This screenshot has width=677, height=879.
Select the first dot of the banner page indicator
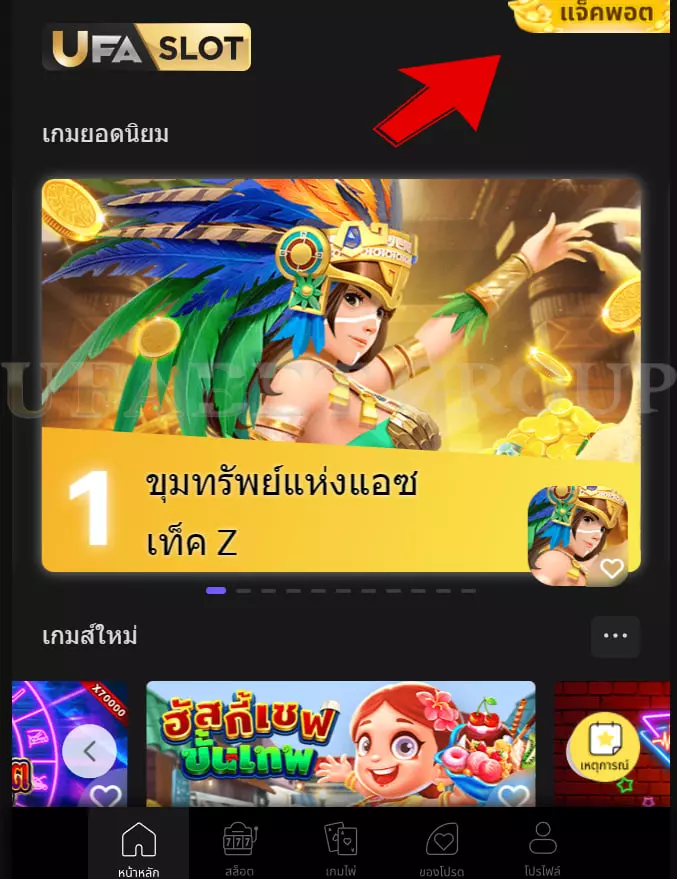pos(216,591)
